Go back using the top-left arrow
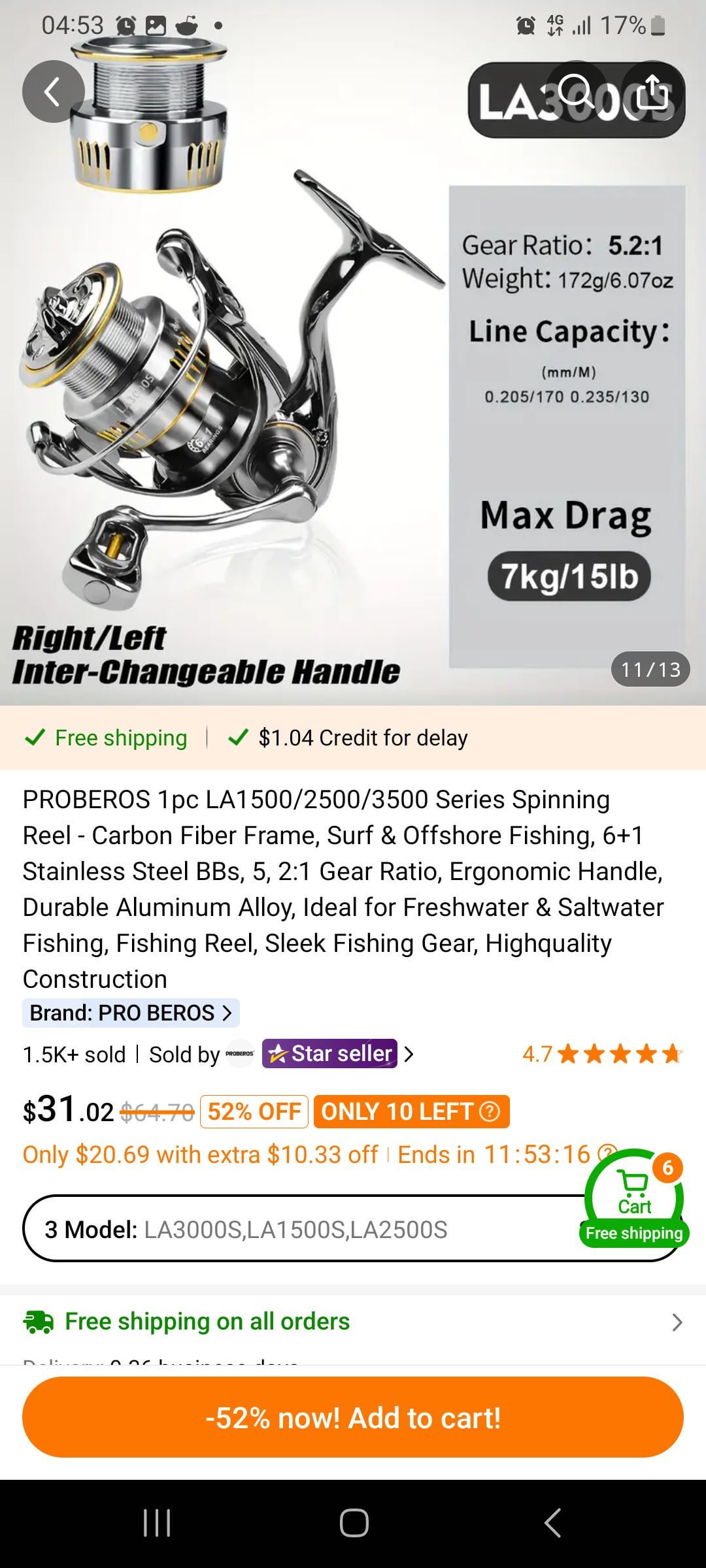706x1568 pixels. point(53,91)
